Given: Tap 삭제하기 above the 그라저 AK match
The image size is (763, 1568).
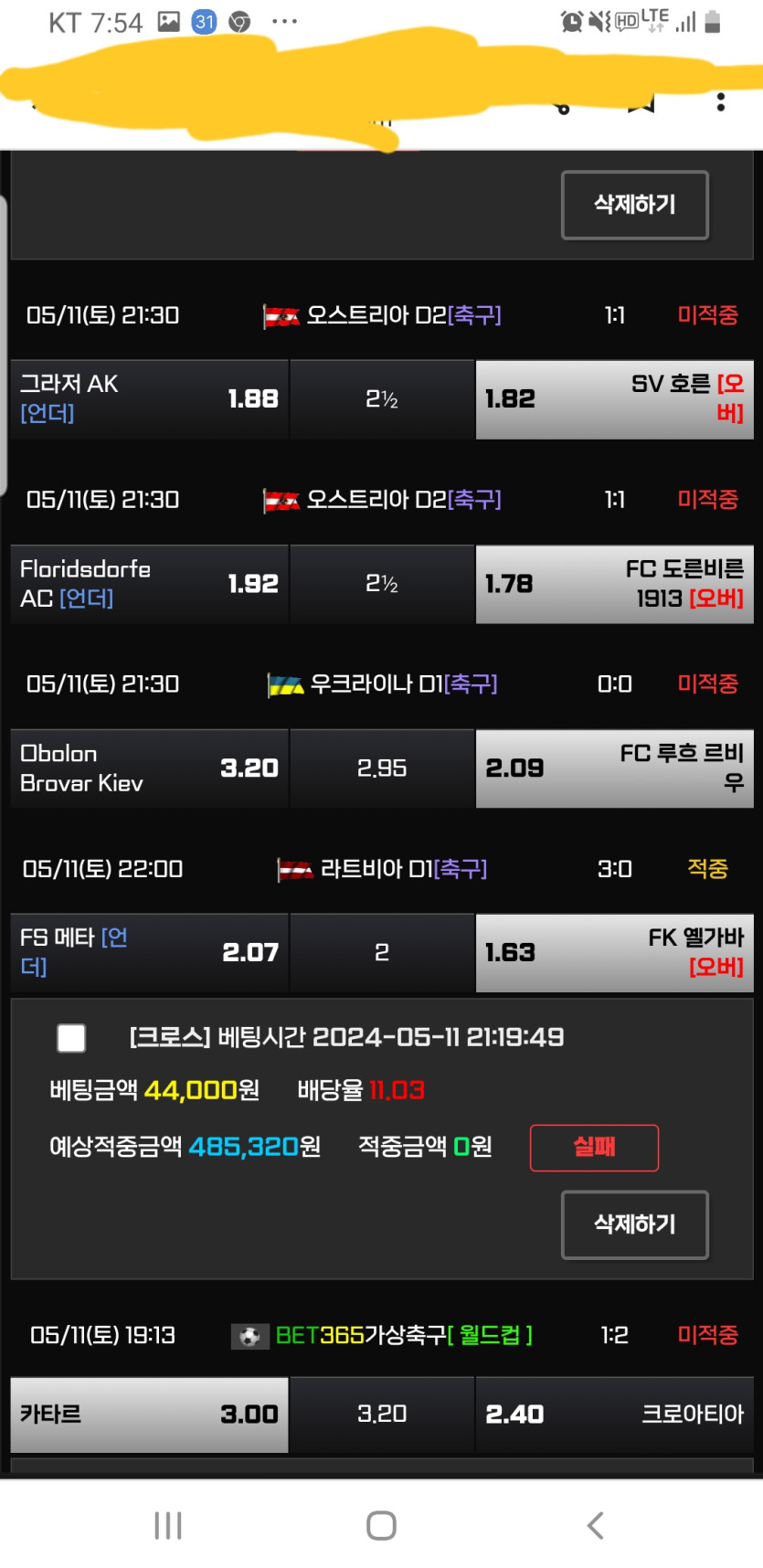Looking at the screenshot, I should [x=634, y=205].
